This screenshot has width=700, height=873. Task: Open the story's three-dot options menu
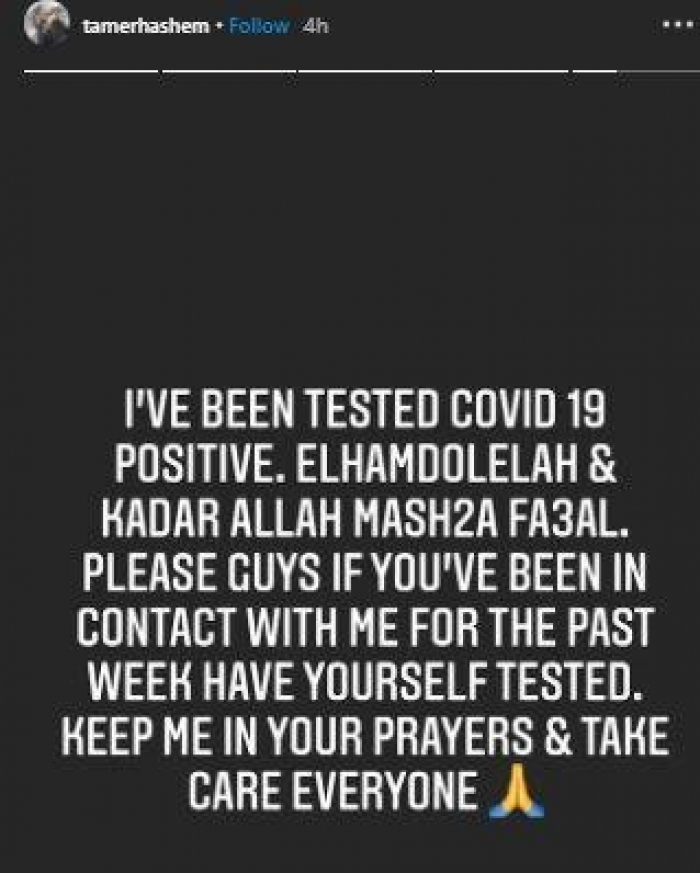click(x=677, y=27)
